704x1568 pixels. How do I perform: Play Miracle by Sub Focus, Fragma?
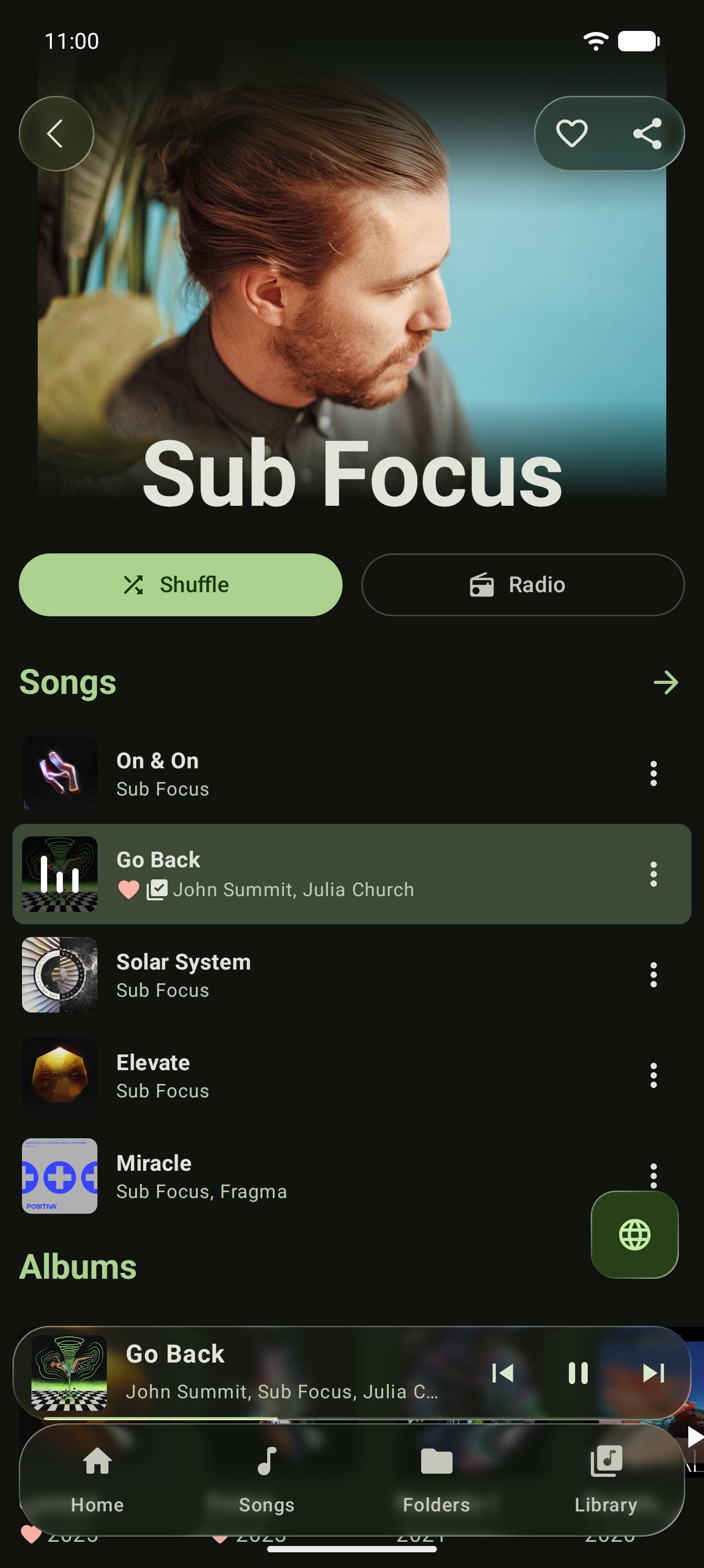coord(304,1176)
